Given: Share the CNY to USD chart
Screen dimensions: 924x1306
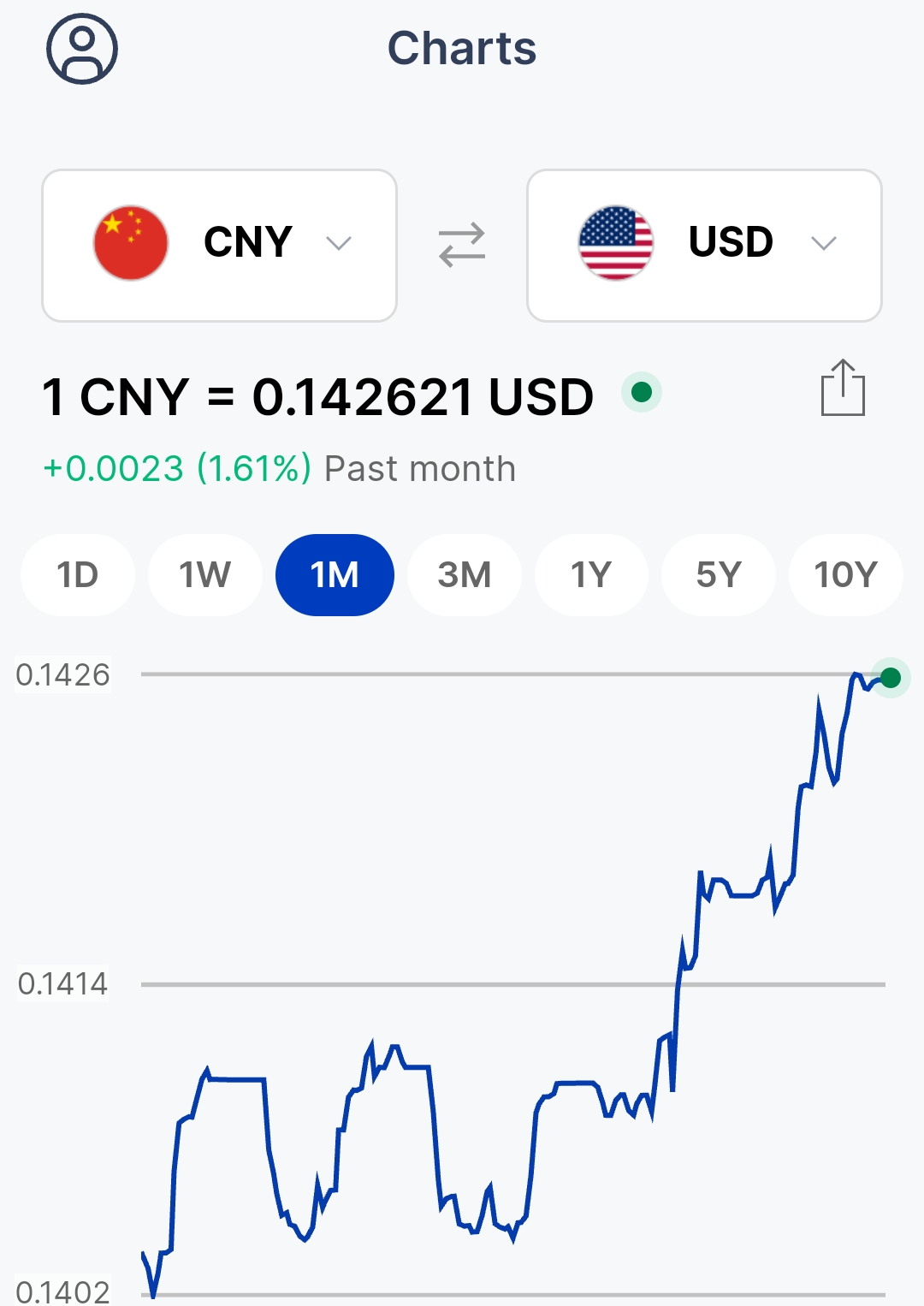Looking at the screenshot, I should coord(843,389).
